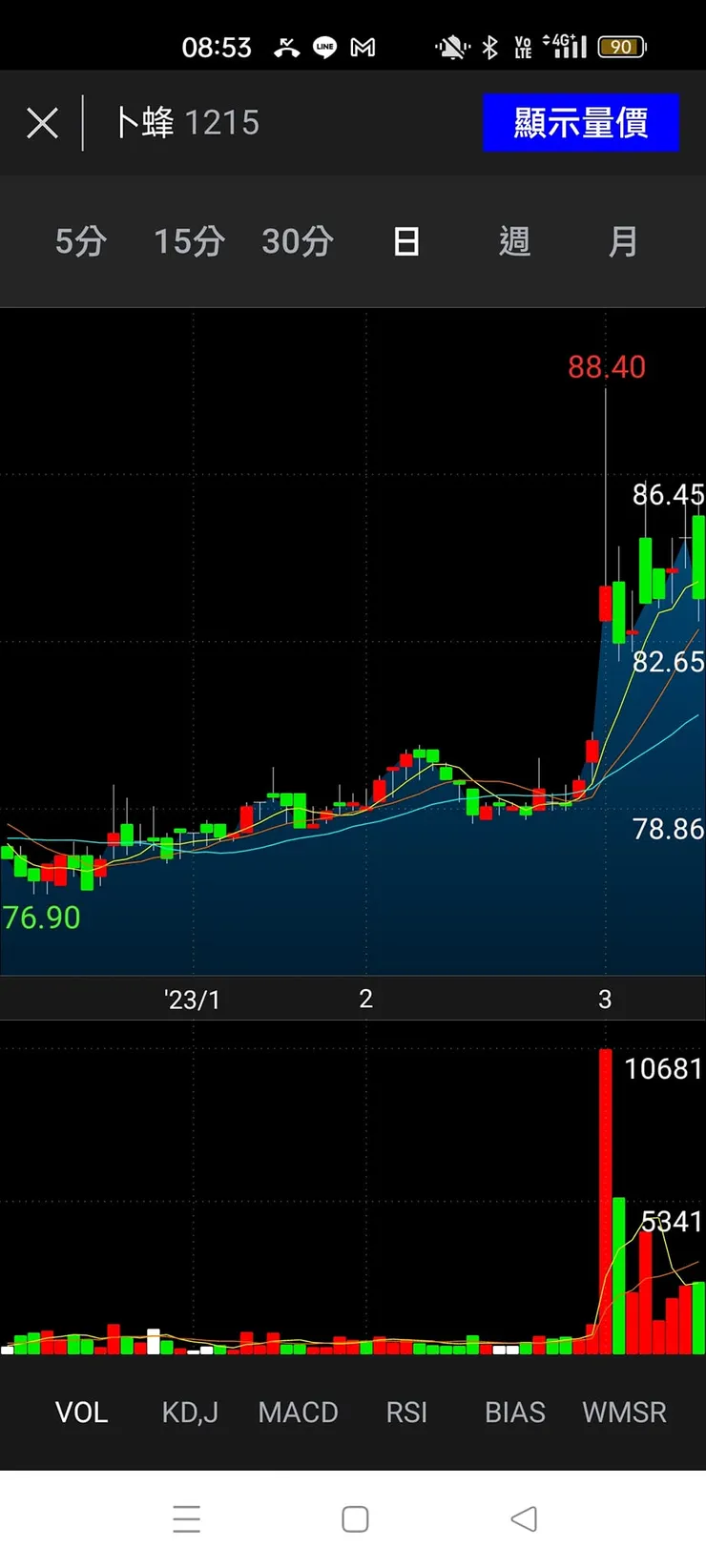Switch to the BIAS indicator
The width and height of the screenshot is (706, 1568).
click(x=515, y=1412)
